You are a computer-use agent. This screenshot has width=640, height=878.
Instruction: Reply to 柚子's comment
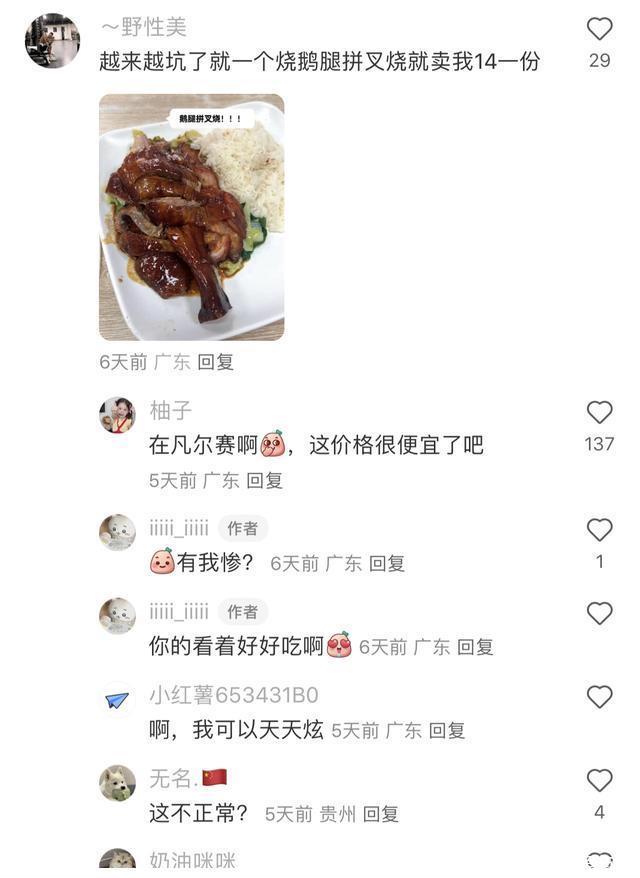pos(265,480)
